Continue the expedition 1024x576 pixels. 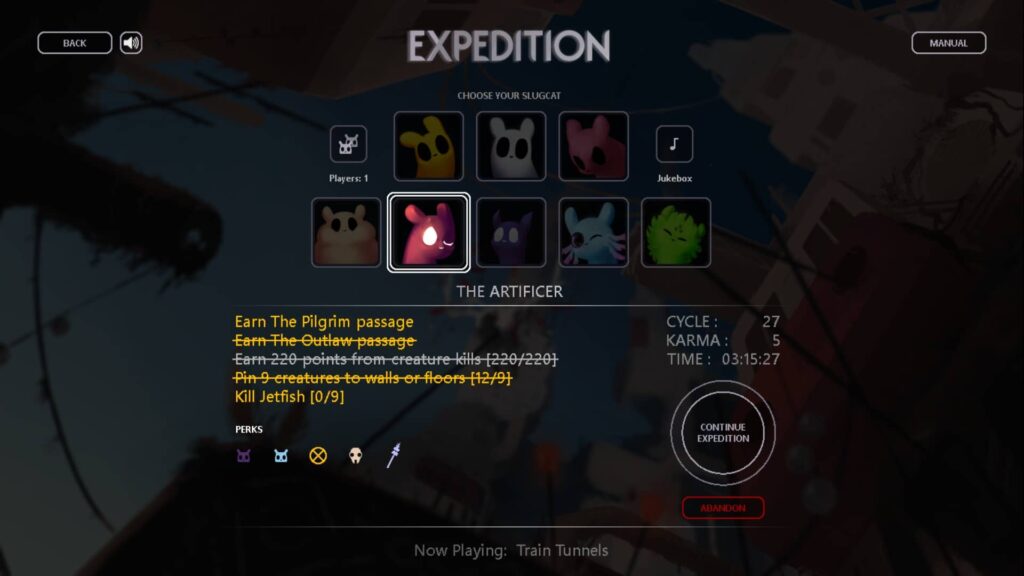(723, 433)
